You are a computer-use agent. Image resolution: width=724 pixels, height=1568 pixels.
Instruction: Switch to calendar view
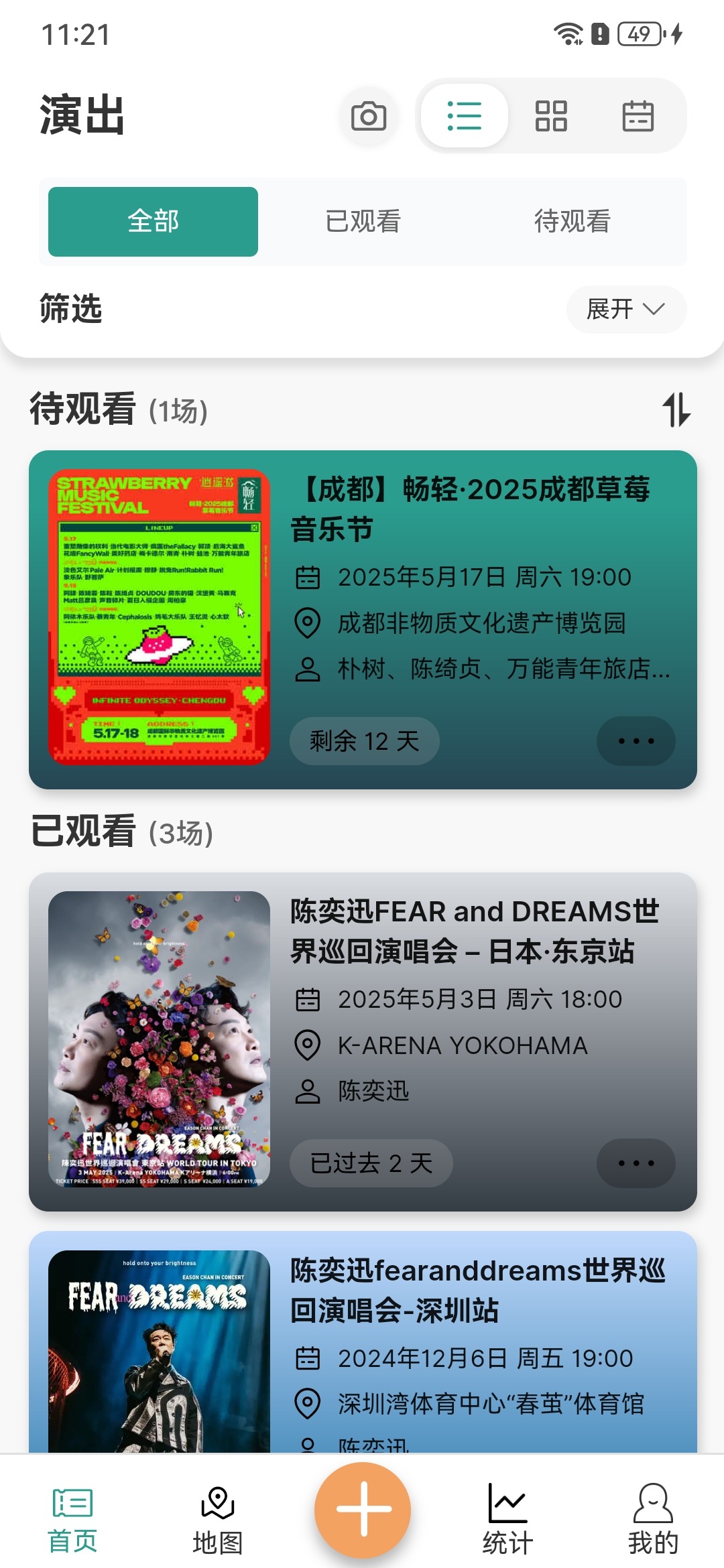pos(638,116)
